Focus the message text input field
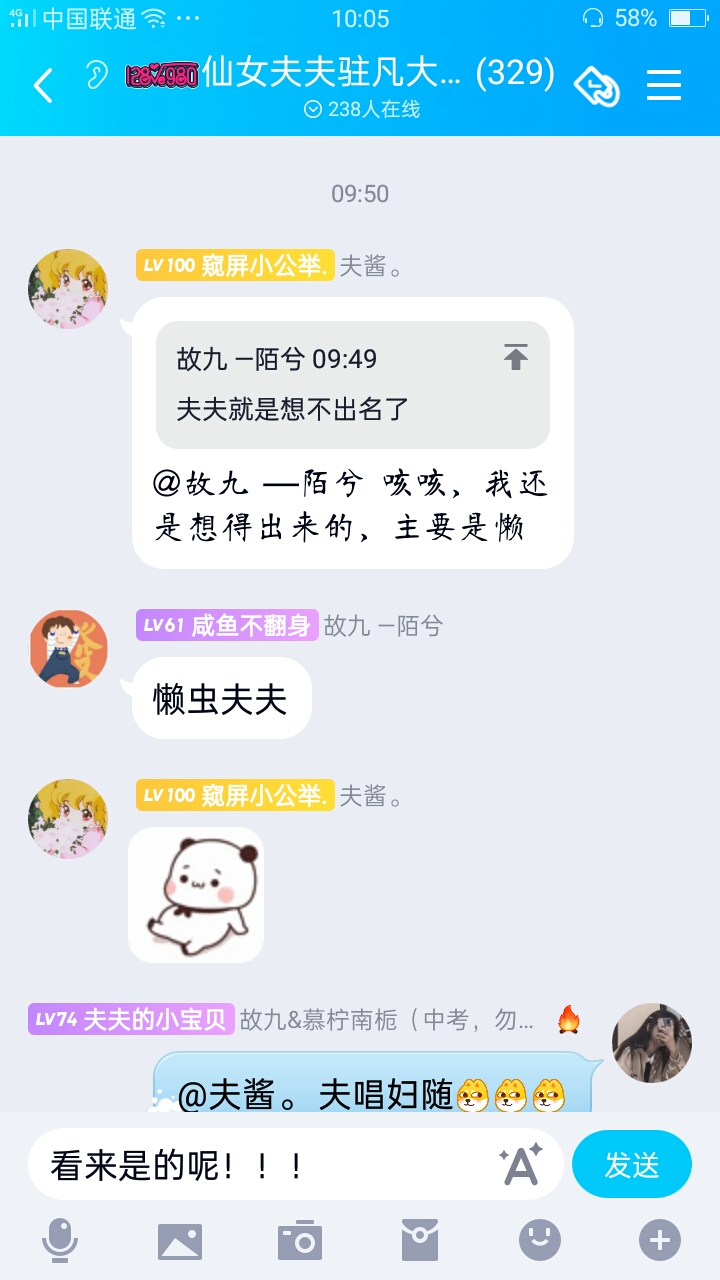Screen dimensions: 720x1280 (260, 1165)
